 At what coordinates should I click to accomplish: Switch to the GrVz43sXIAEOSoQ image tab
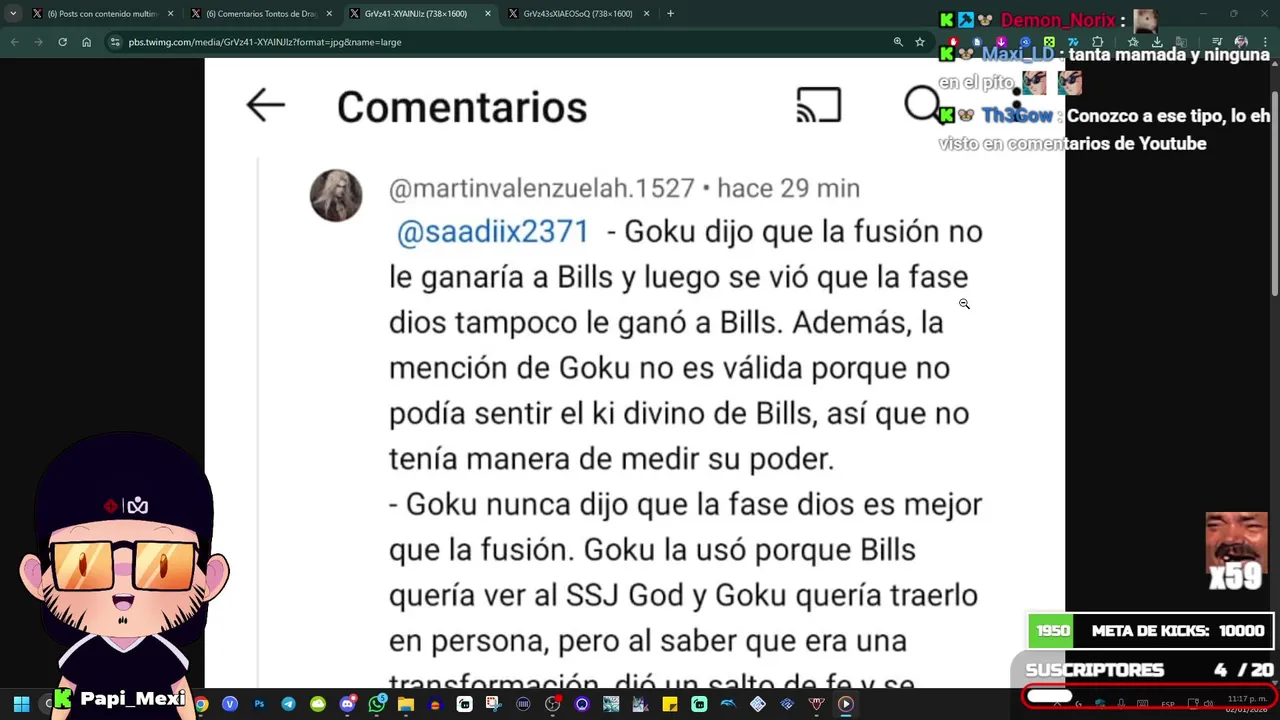(576, 14)
